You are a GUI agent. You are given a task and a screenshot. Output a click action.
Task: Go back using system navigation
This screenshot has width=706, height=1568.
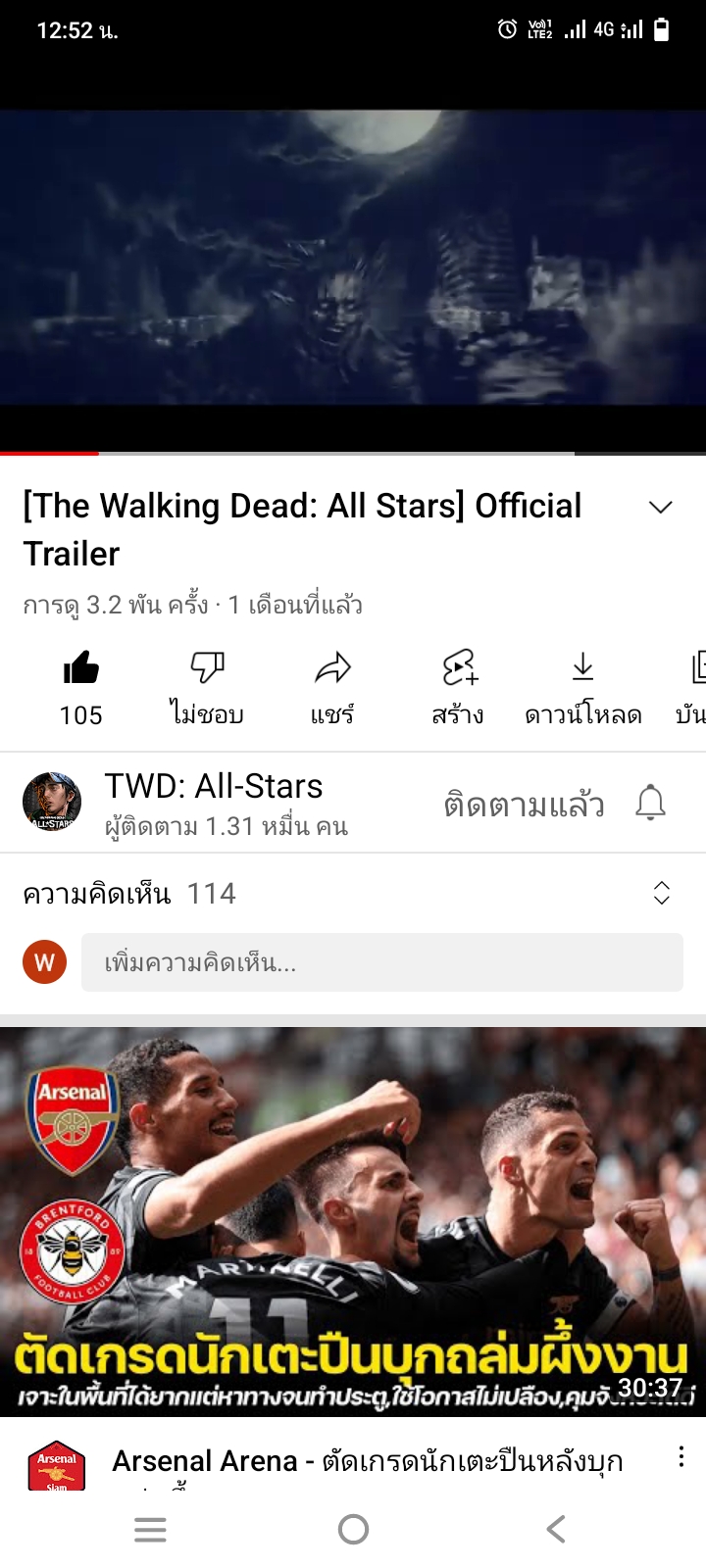point(556,1529)
